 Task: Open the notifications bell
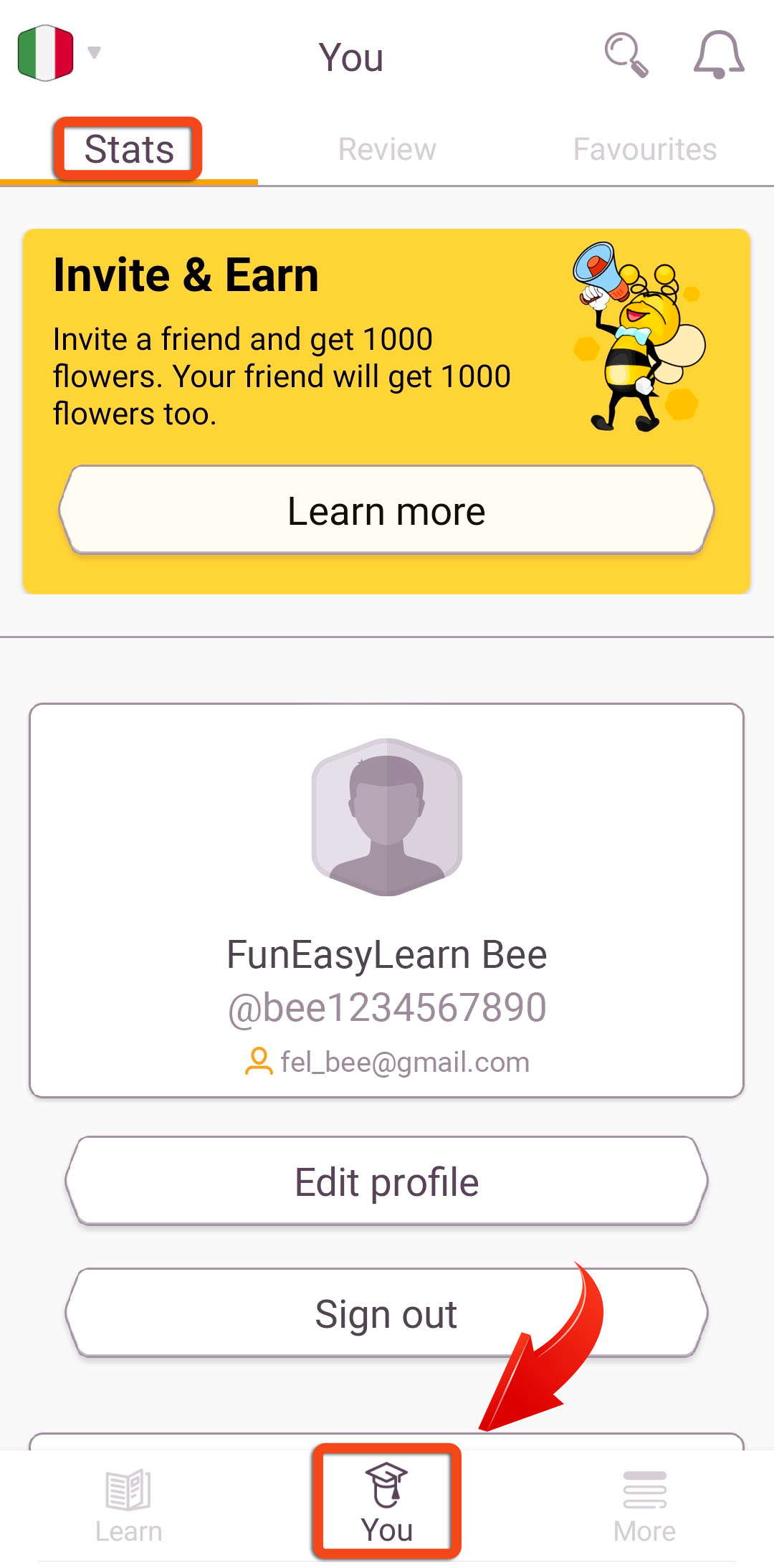pyautogui.click(x=719, y=54)
